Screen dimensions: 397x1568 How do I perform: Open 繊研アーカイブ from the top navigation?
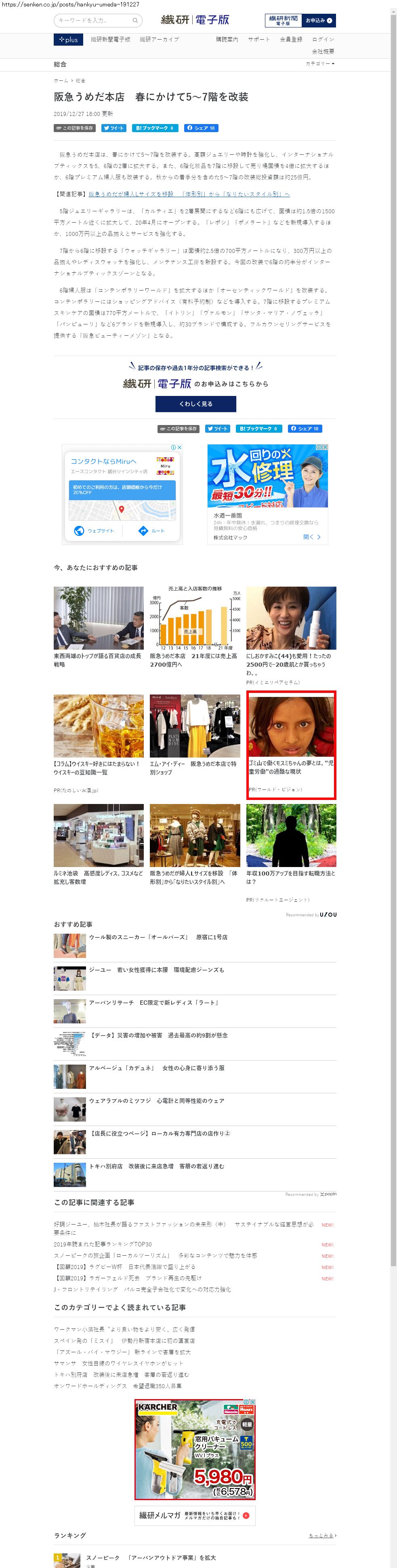[159, 40]
